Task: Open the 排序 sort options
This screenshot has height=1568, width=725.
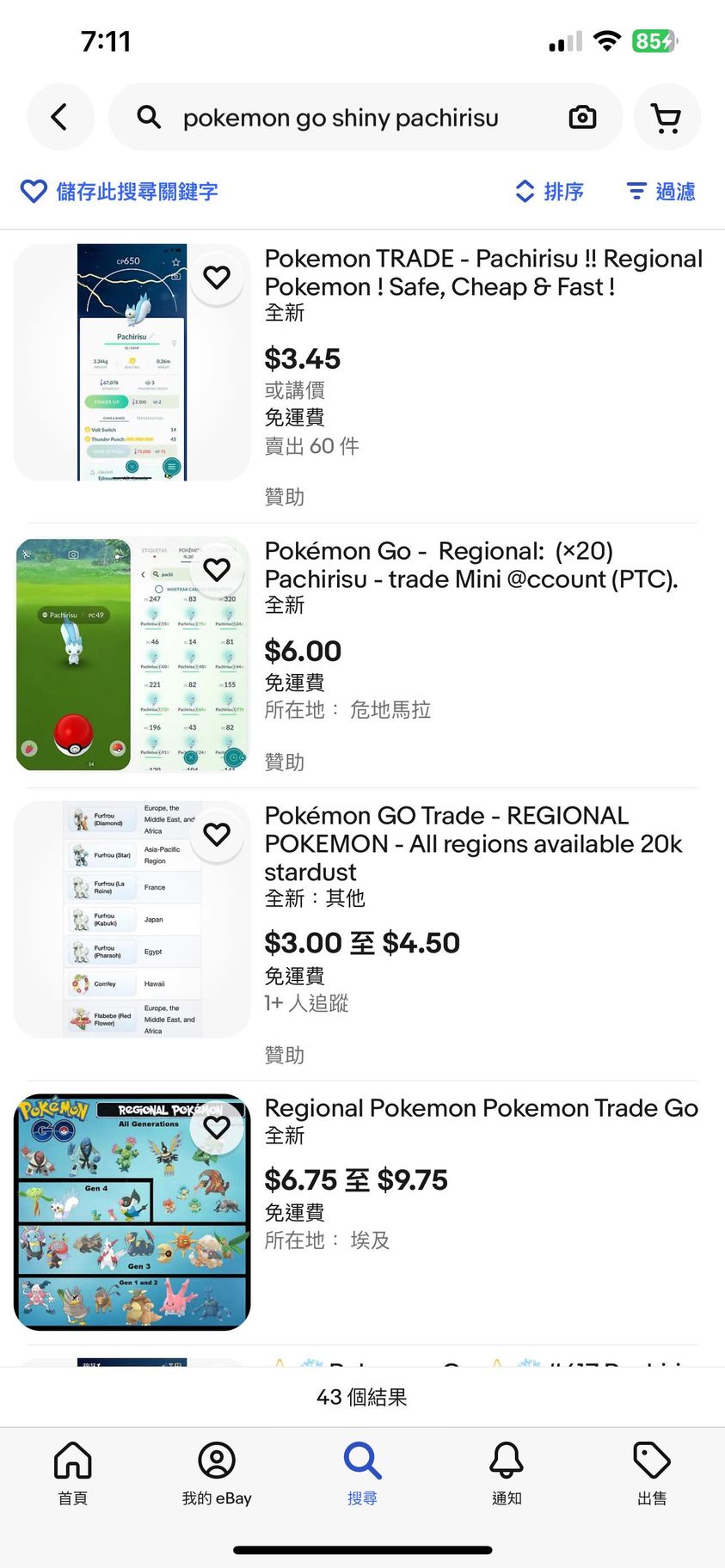Action: point(550,191)
